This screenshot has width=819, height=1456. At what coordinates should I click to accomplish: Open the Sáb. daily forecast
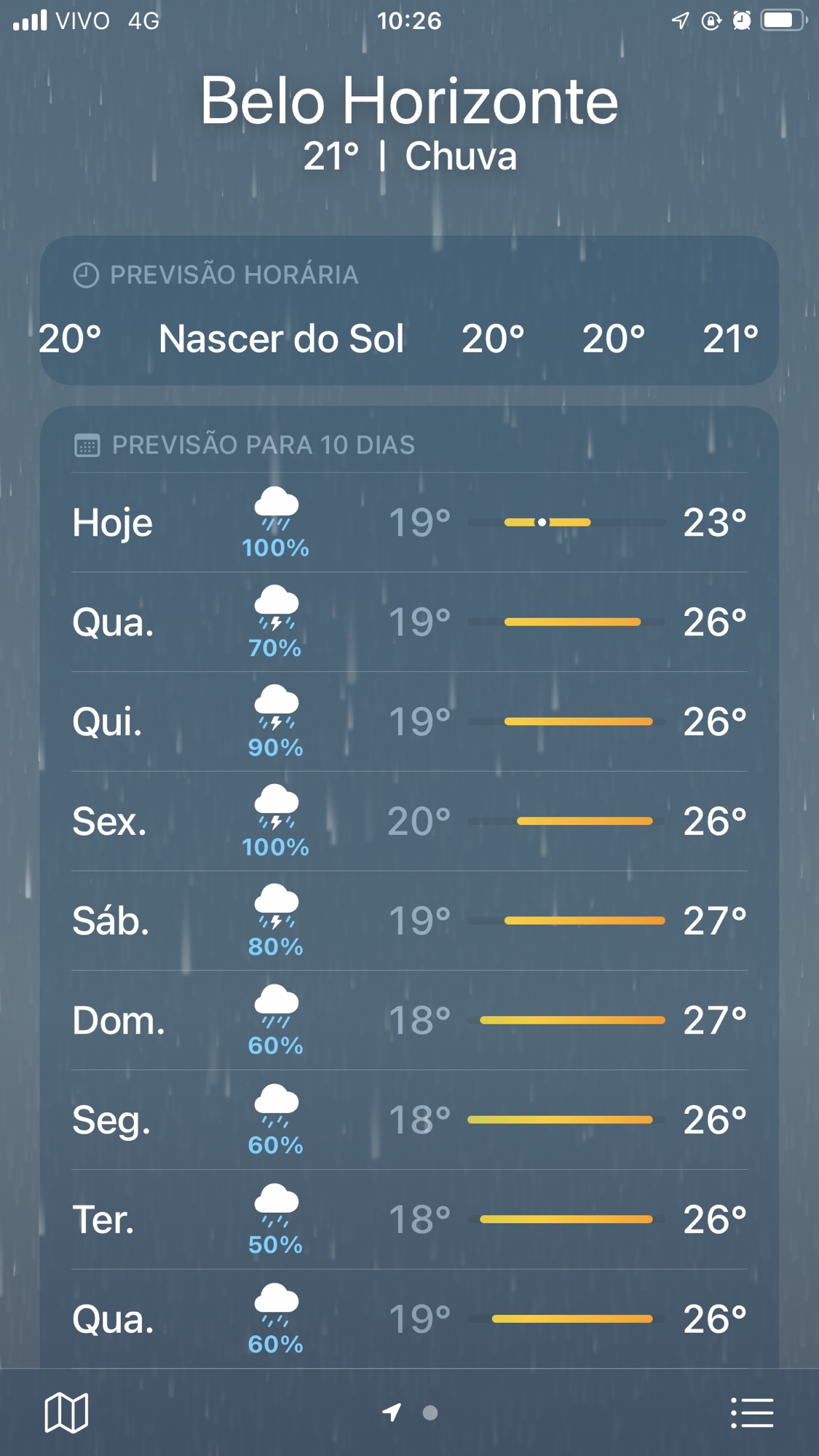click(409, 921)
